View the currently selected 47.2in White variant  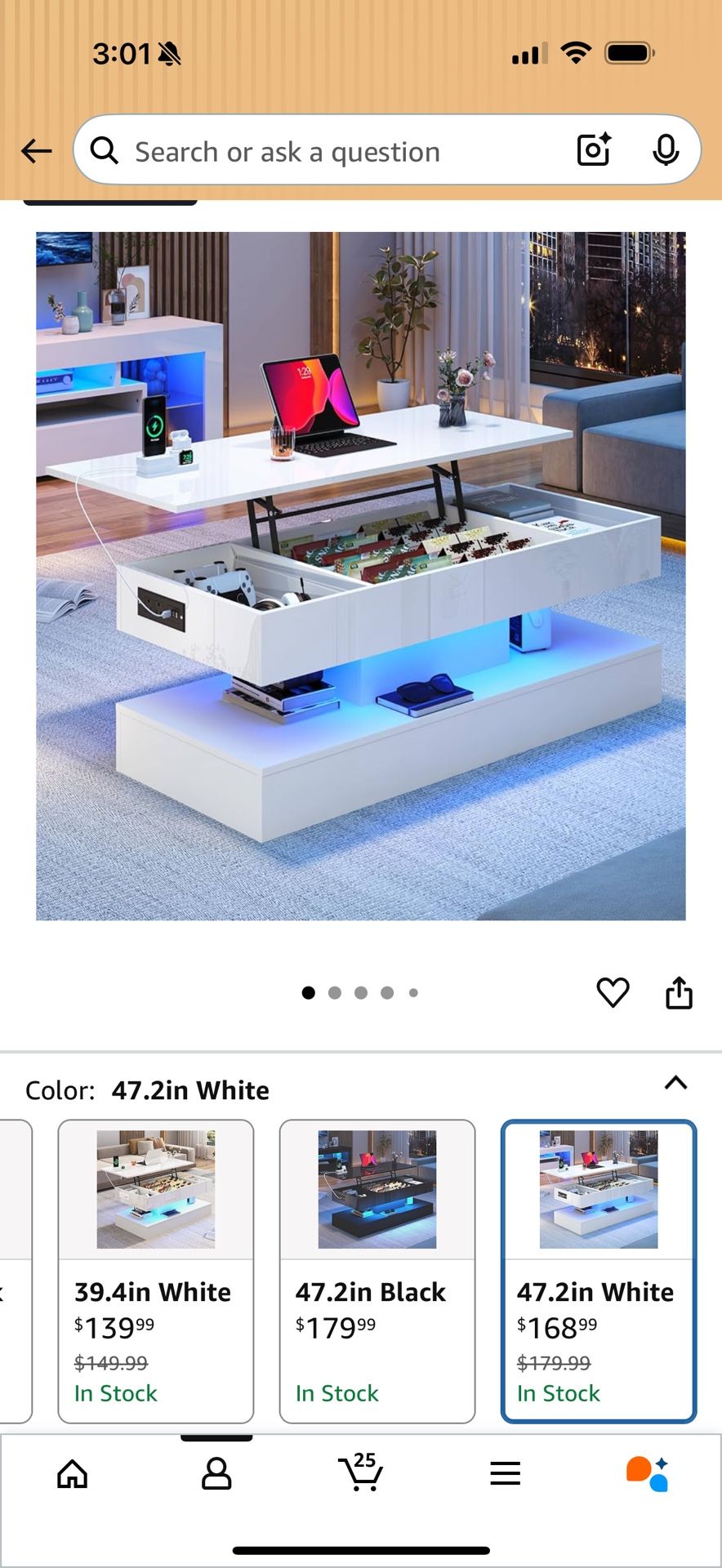tap(598, 1266)
